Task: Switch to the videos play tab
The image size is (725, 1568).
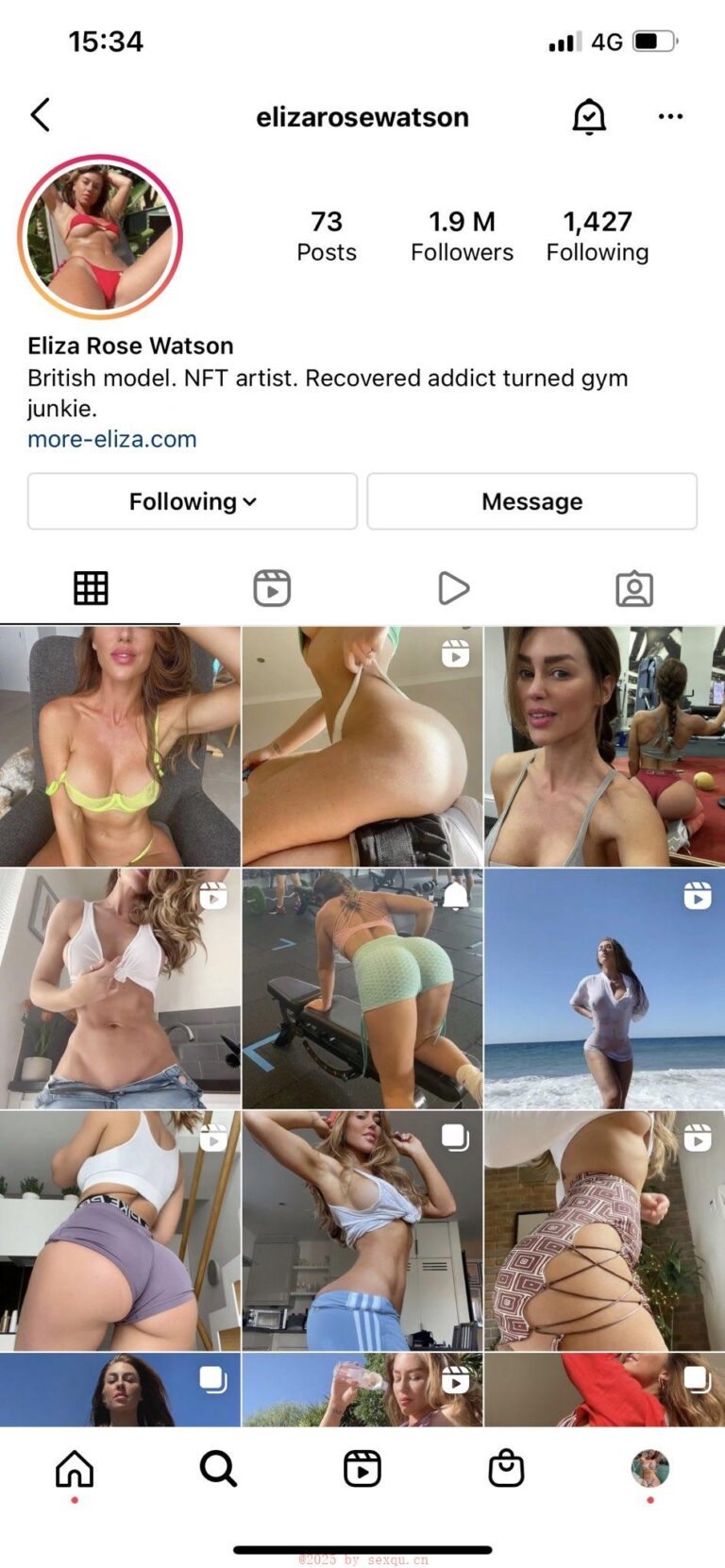Action: click(453, 588)
